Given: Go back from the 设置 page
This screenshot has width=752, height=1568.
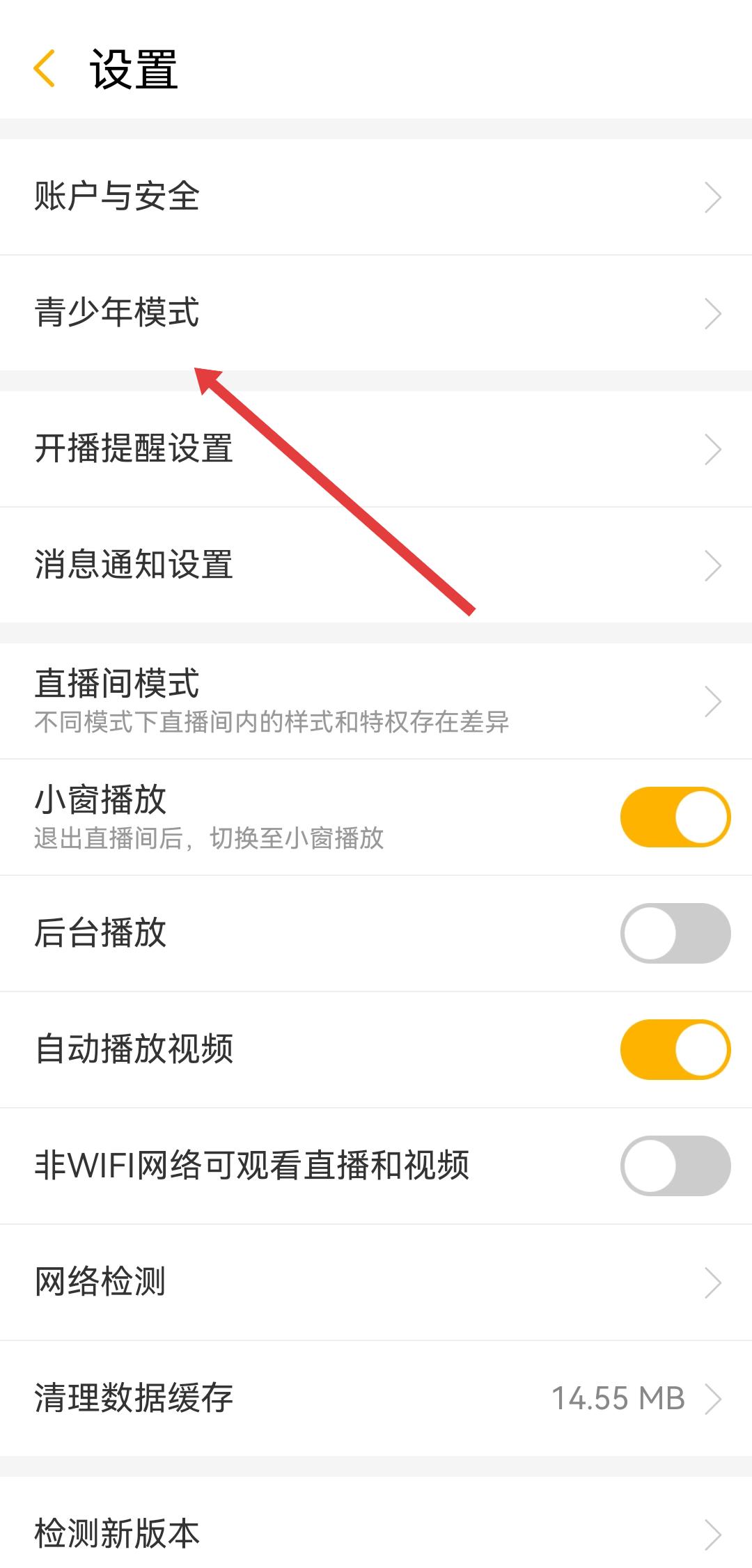Looking at the screenshot, I should [45, 69].
